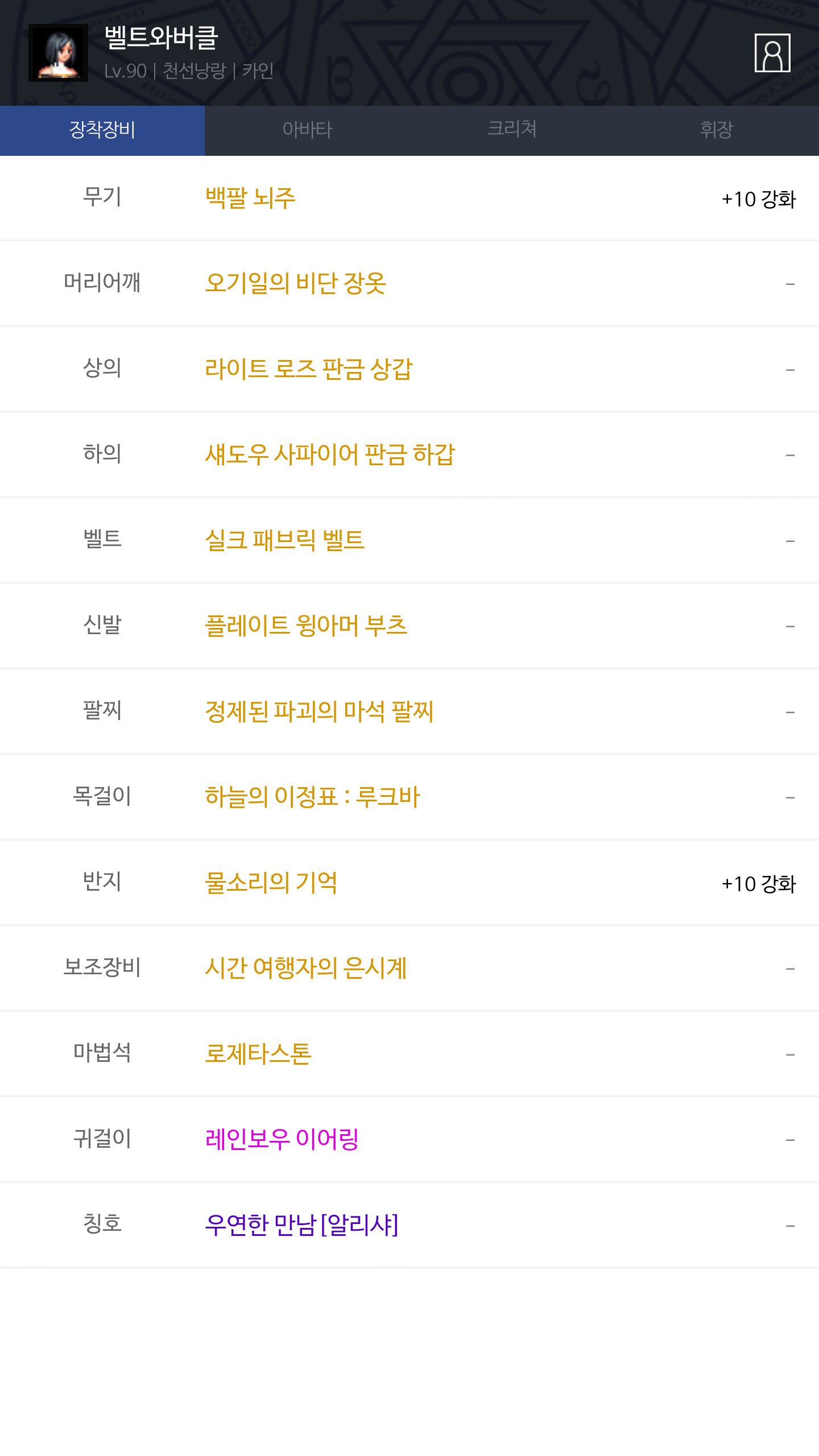Switch to the 아바타 tab
819x1456 pixels.
click(307, 130)
